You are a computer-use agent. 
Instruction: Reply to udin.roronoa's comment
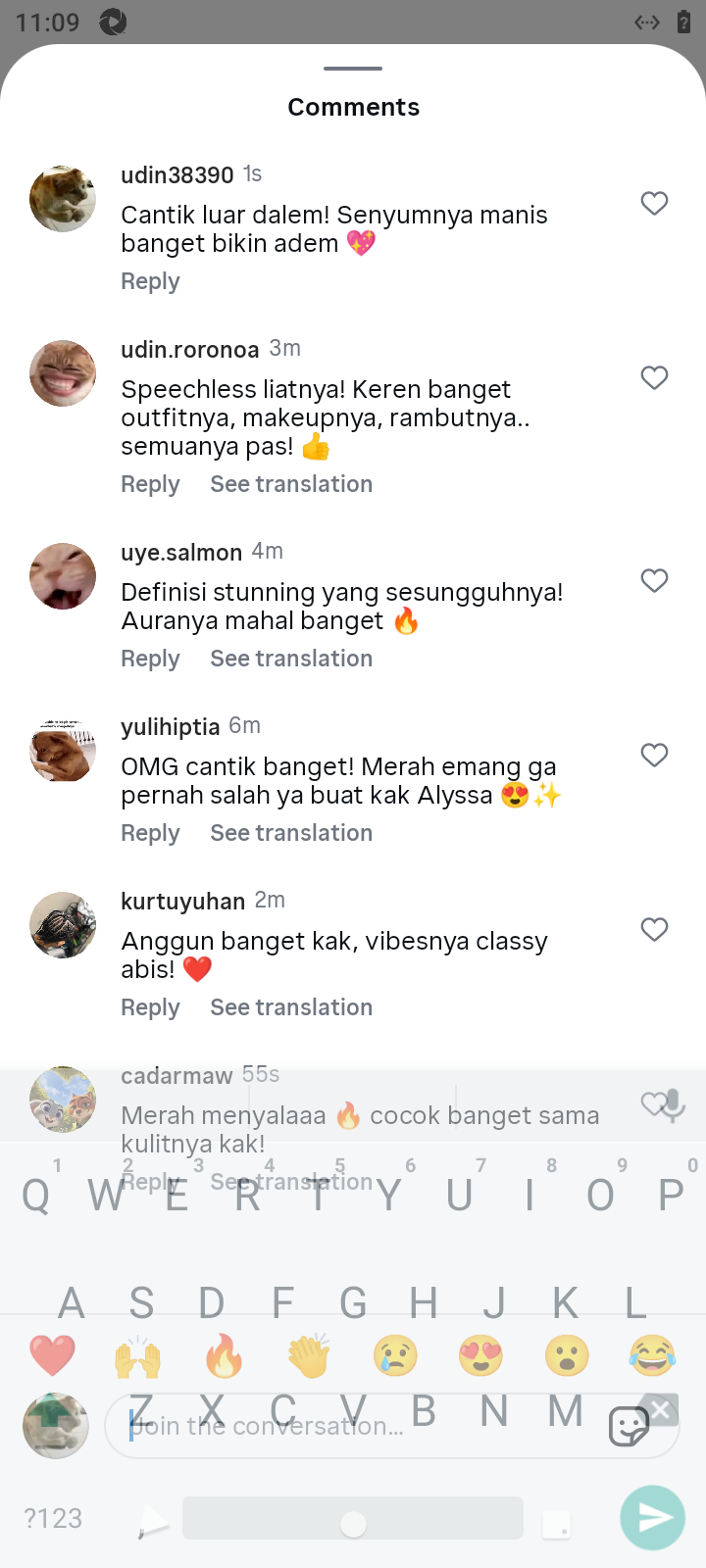(x=150, y=484)
